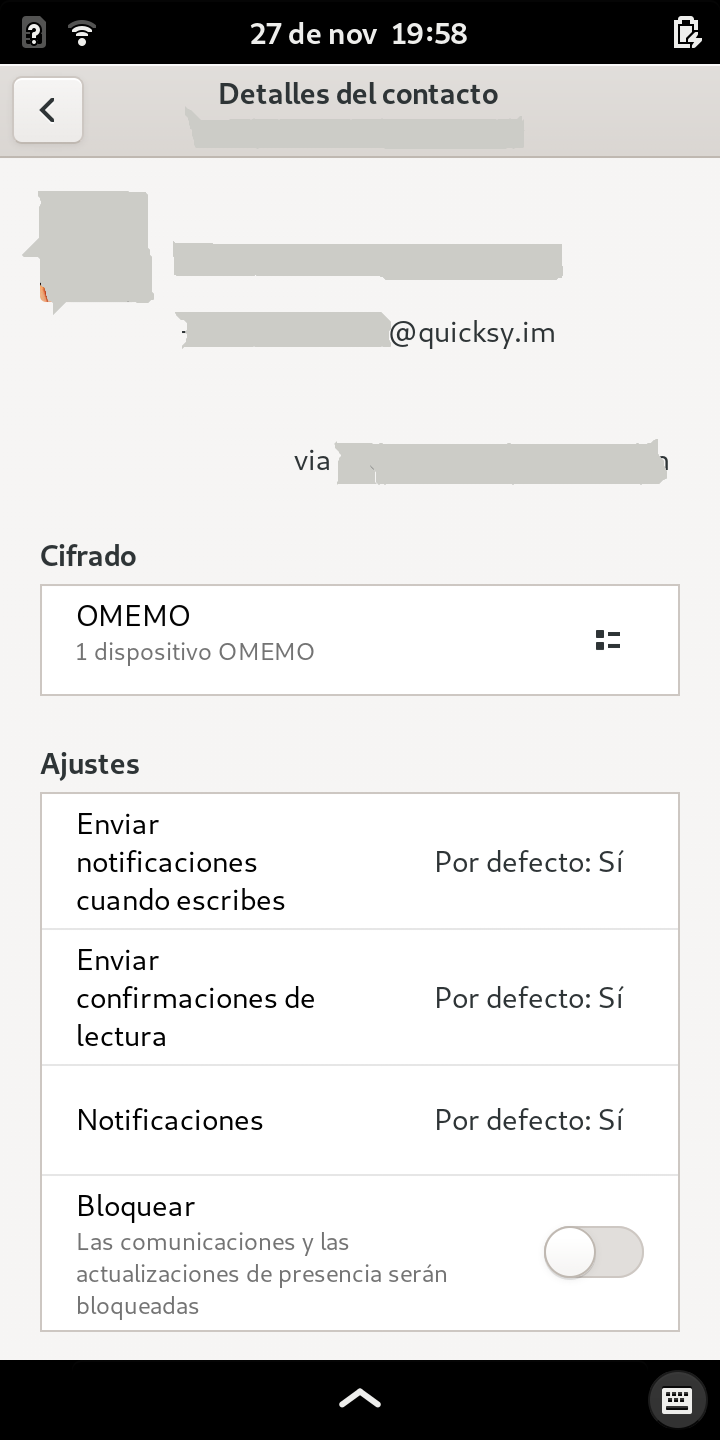Open the OMEMO device list icon
720x1440 pixels.
[606, 640]
